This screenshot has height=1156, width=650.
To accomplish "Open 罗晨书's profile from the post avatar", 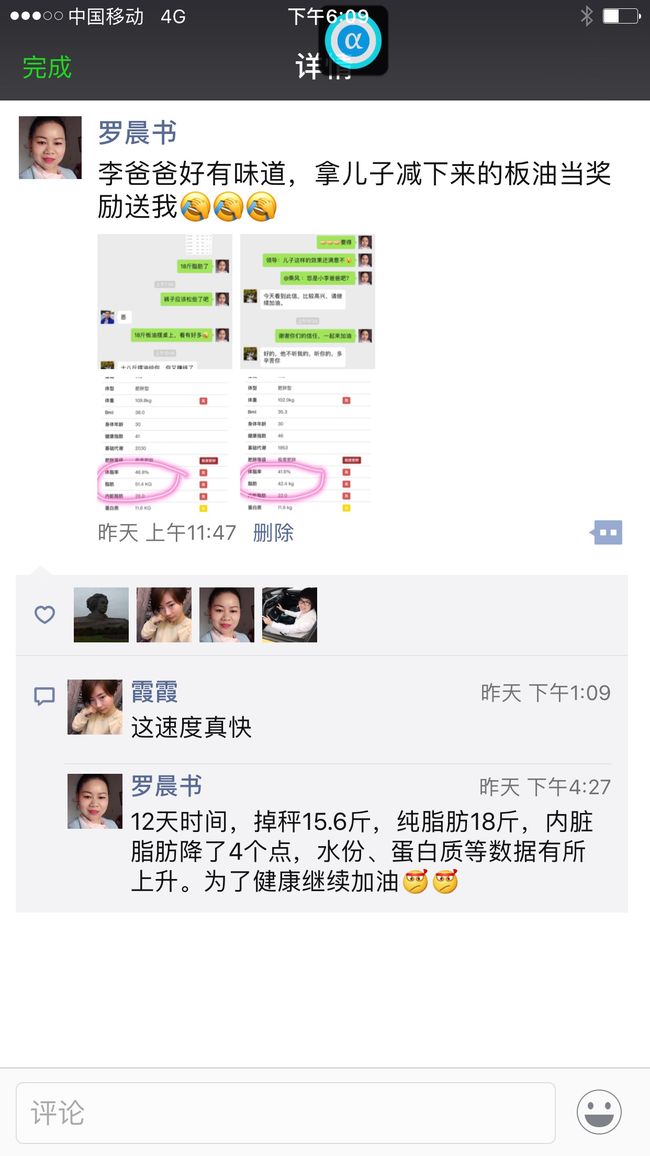I will (50, 147).
